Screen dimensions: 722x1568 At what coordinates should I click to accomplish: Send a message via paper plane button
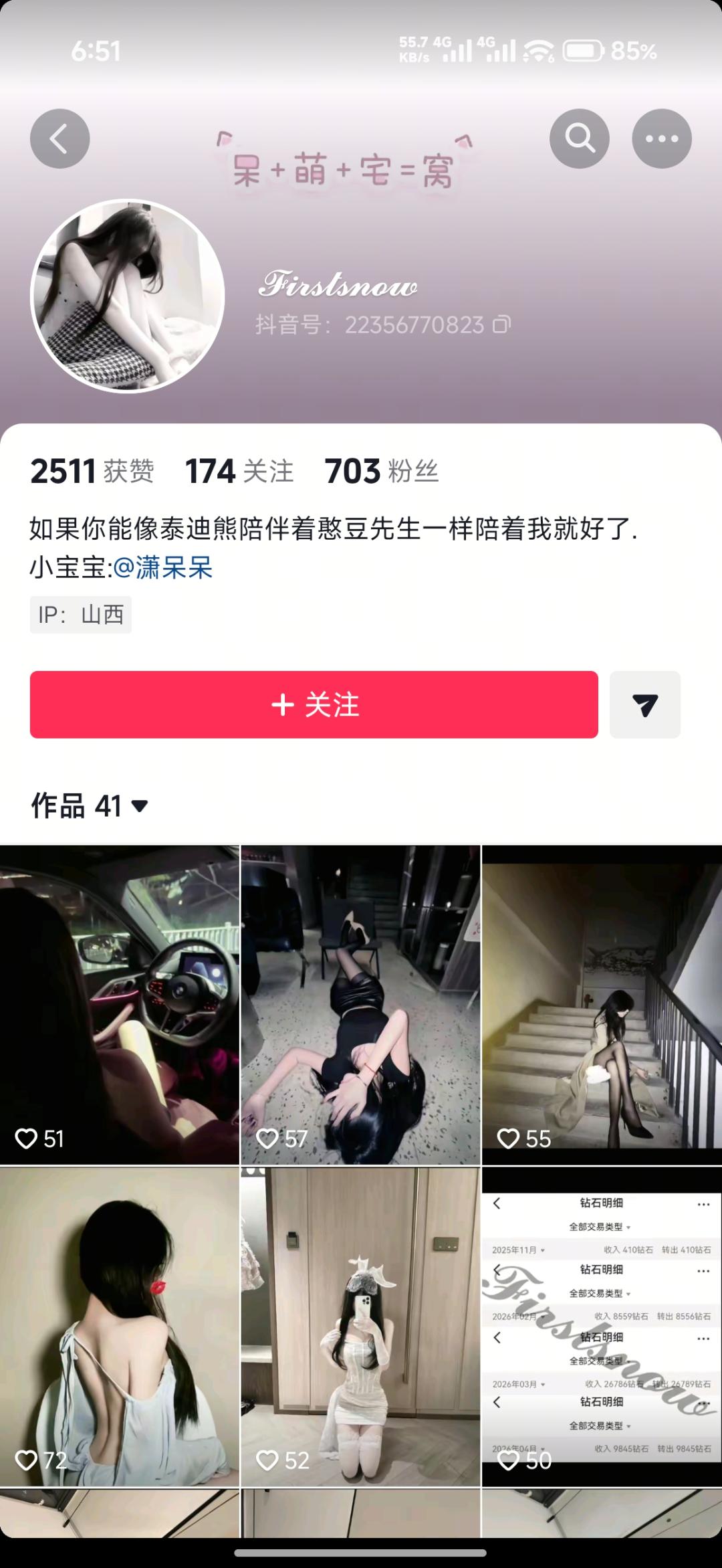[x=644, y=704]
